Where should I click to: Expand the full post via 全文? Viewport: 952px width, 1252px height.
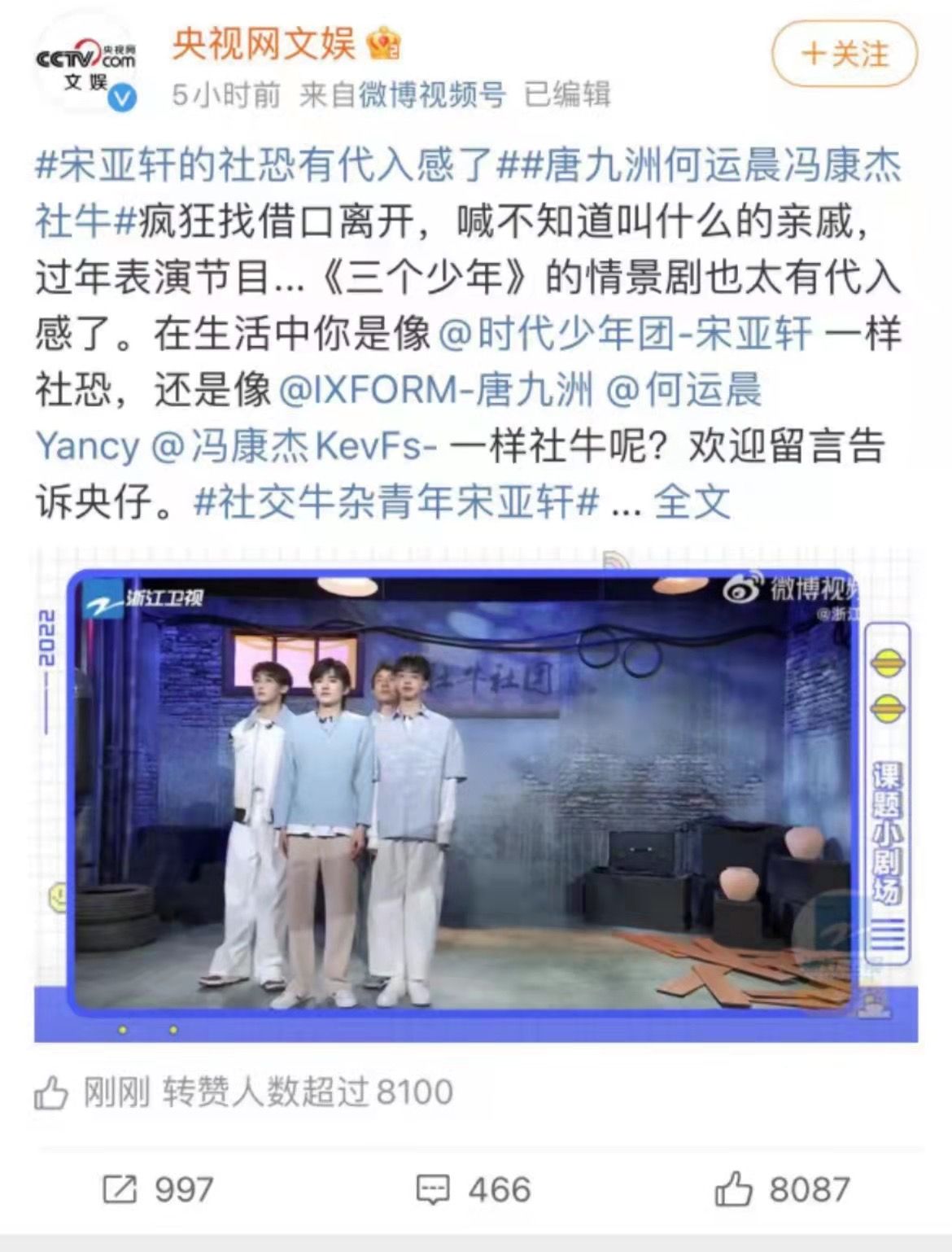[692, 502]
